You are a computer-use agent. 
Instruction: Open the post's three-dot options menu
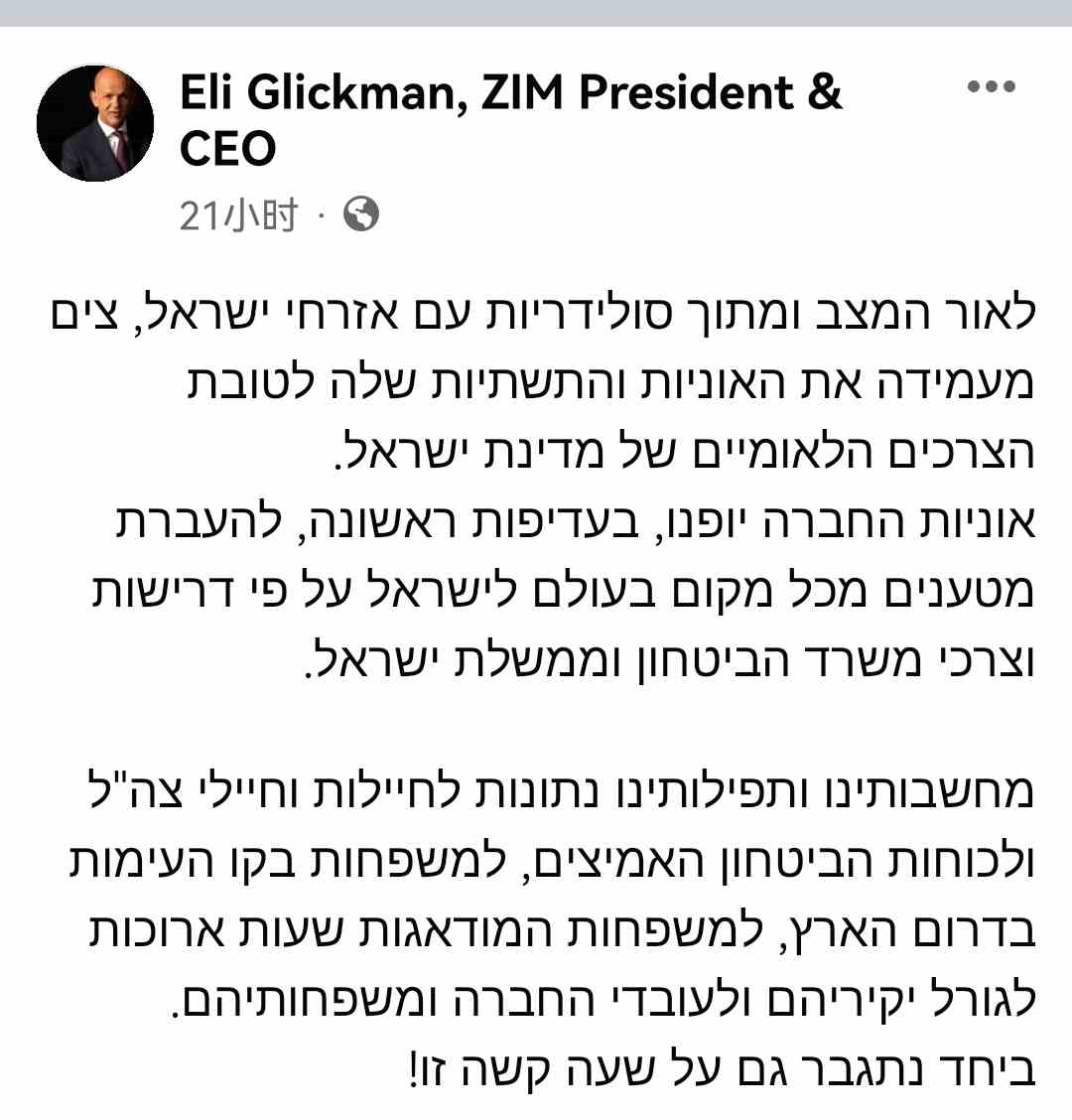991,88
